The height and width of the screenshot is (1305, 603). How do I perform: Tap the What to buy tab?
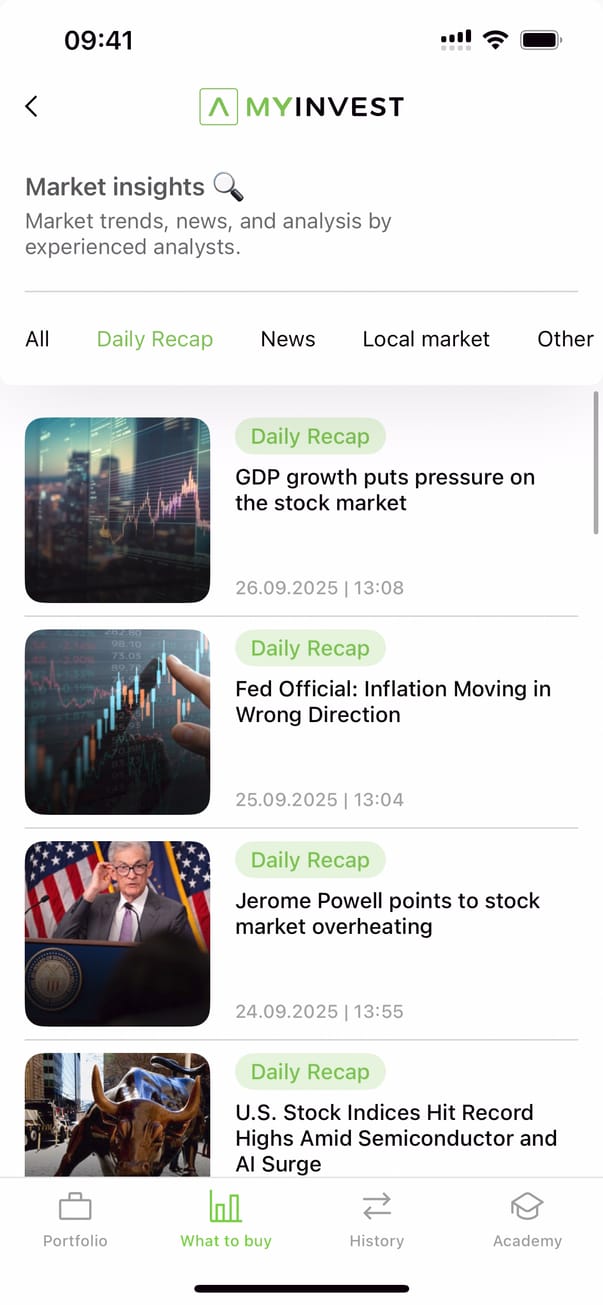pyautogui.click(x=226, y=1220)
